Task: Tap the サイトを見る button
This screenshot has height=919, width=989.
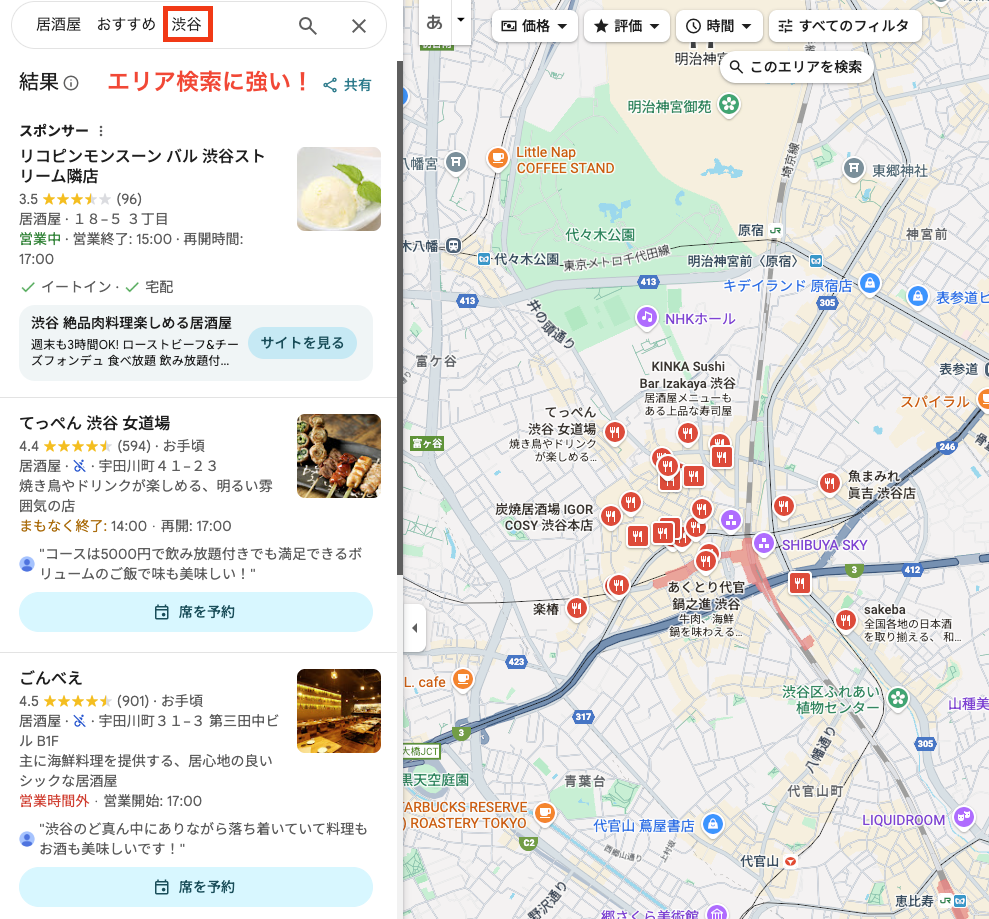Action: point(302,343)
